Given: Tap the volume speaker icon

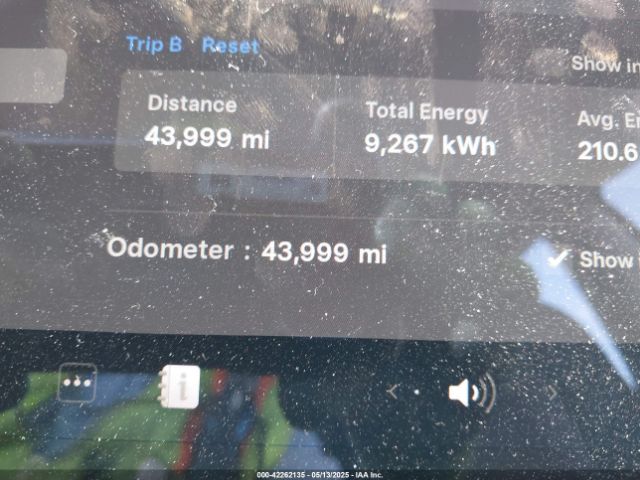Looking at the screenshot, I should coord(470,392).
